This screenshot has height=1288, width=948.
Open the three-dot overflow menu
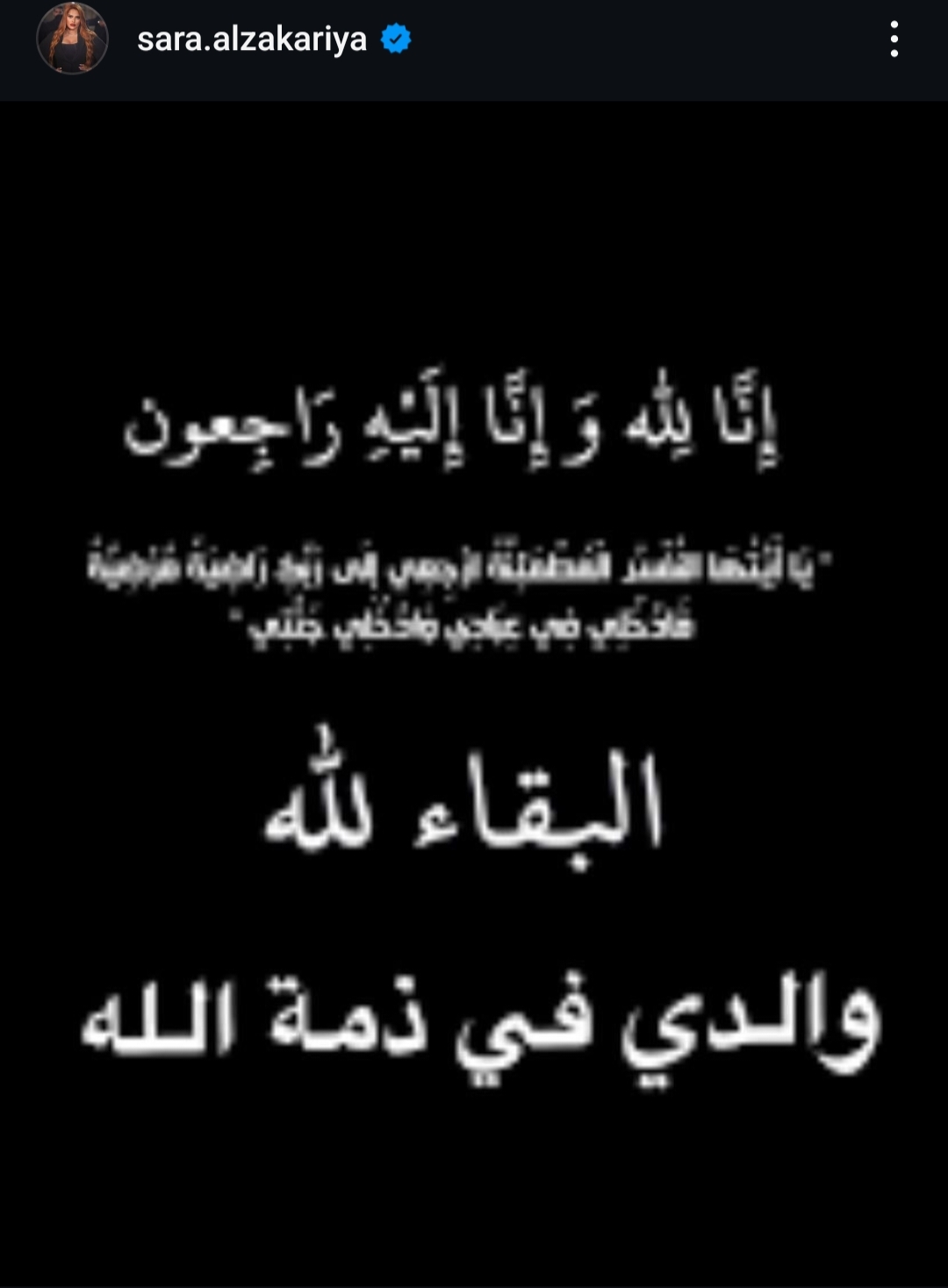(x=894, y=39)
